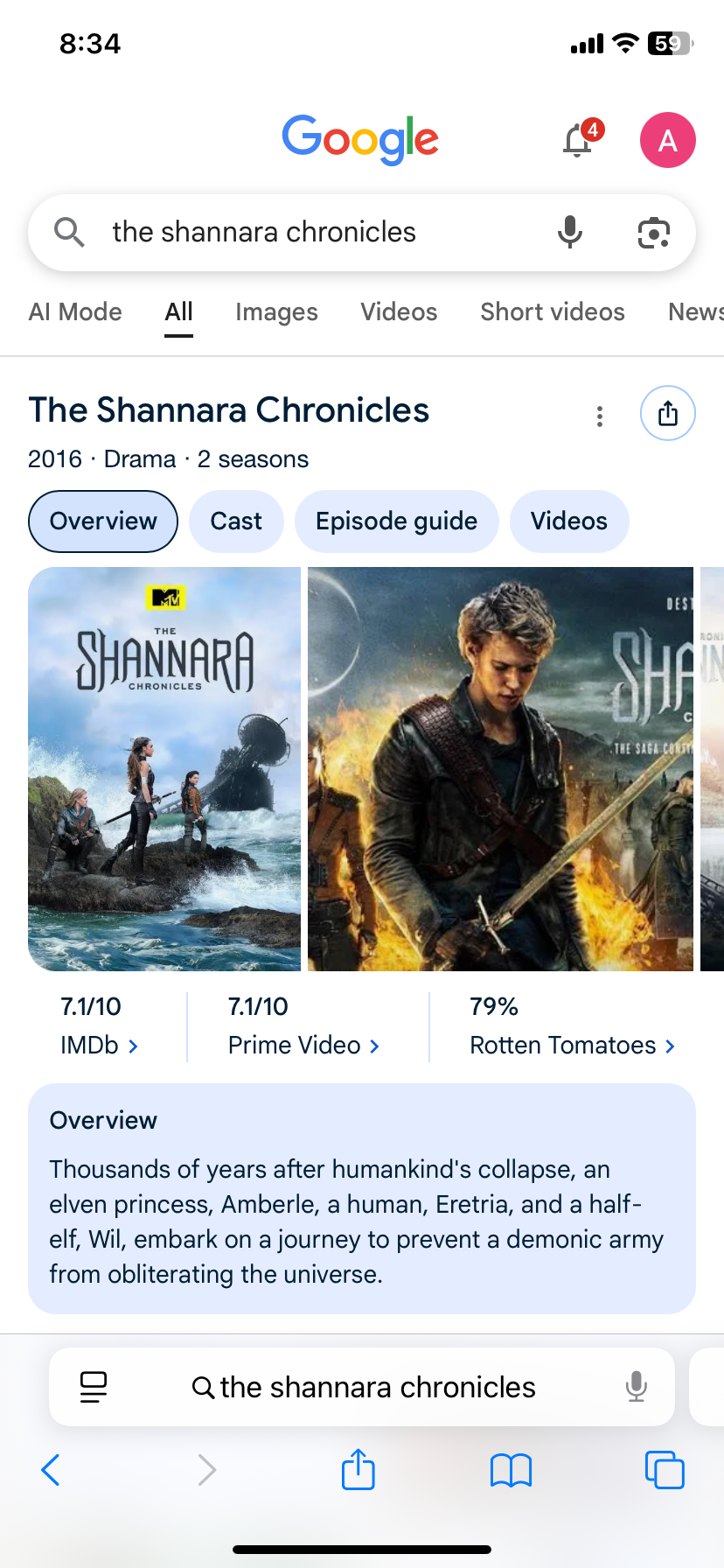Open the Safari tabs overview
This screenshot has width=724, height=1568.
pos(664,1470)
